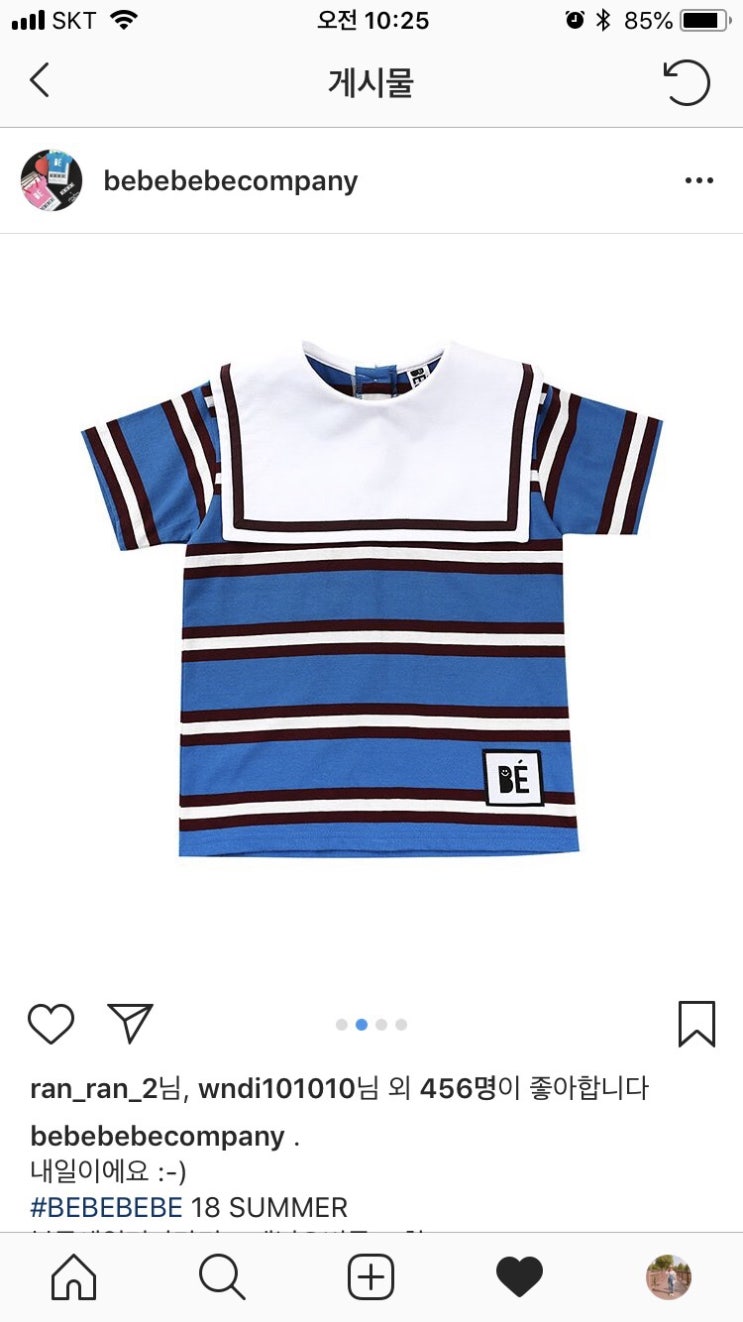Open my profile tab avatar
This screenshot has width=743, height=1322.
(x=668, y=1277)
